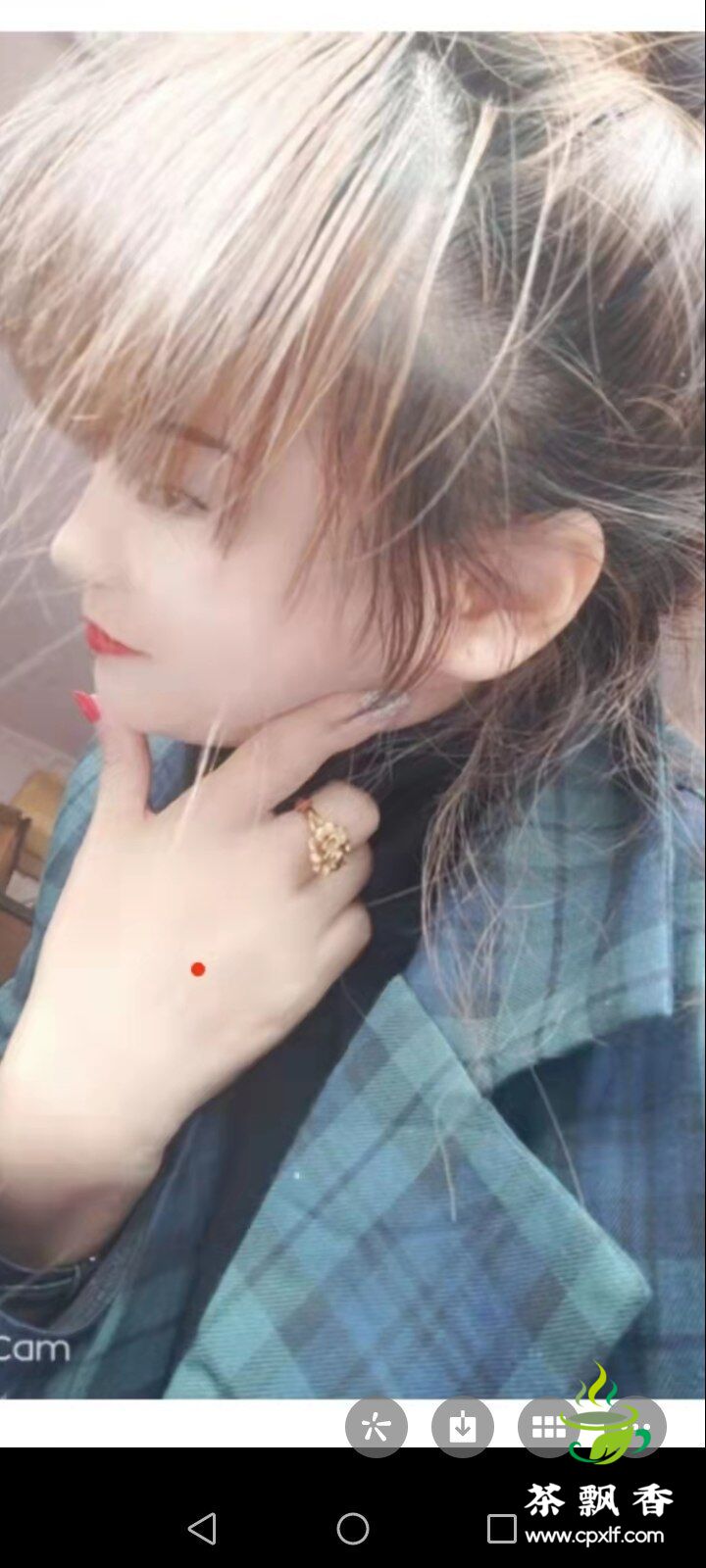Go to the home screen
706x1568 pixels.
pyautogui.click(x=353, y=1528)
